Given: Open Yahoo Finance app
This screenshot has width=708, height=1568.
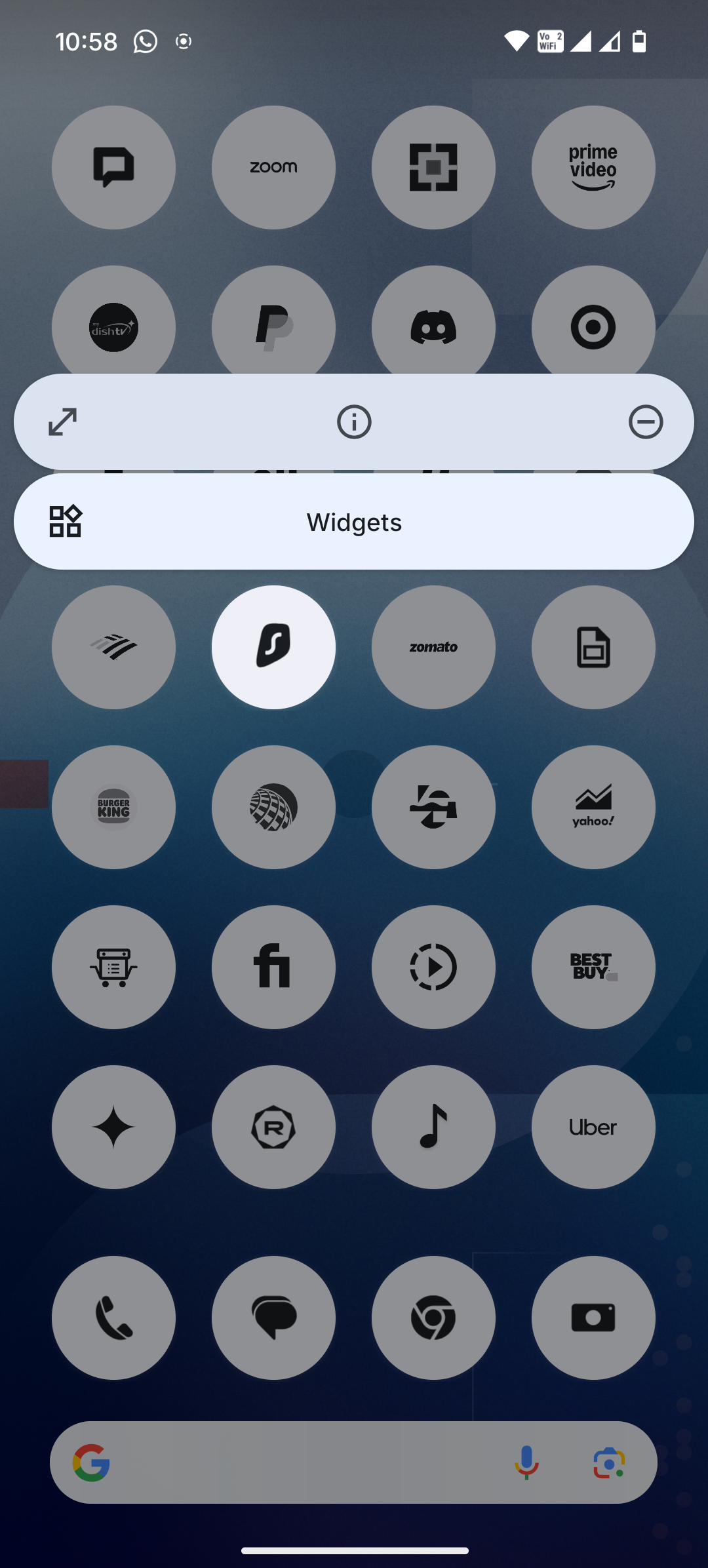Looking at the screenshot, I should [x=593, y=807].
